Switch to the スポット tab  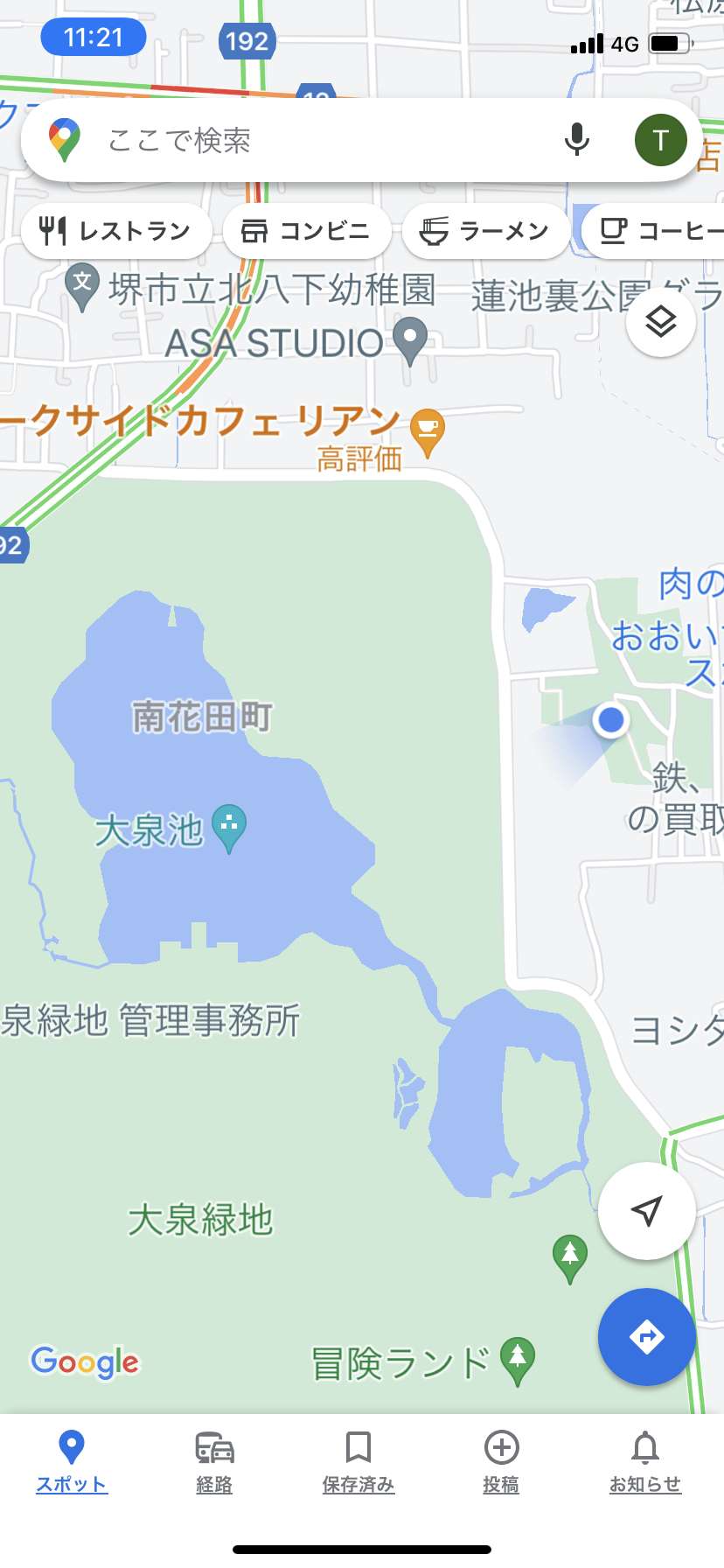click(x=72, y=1461)
